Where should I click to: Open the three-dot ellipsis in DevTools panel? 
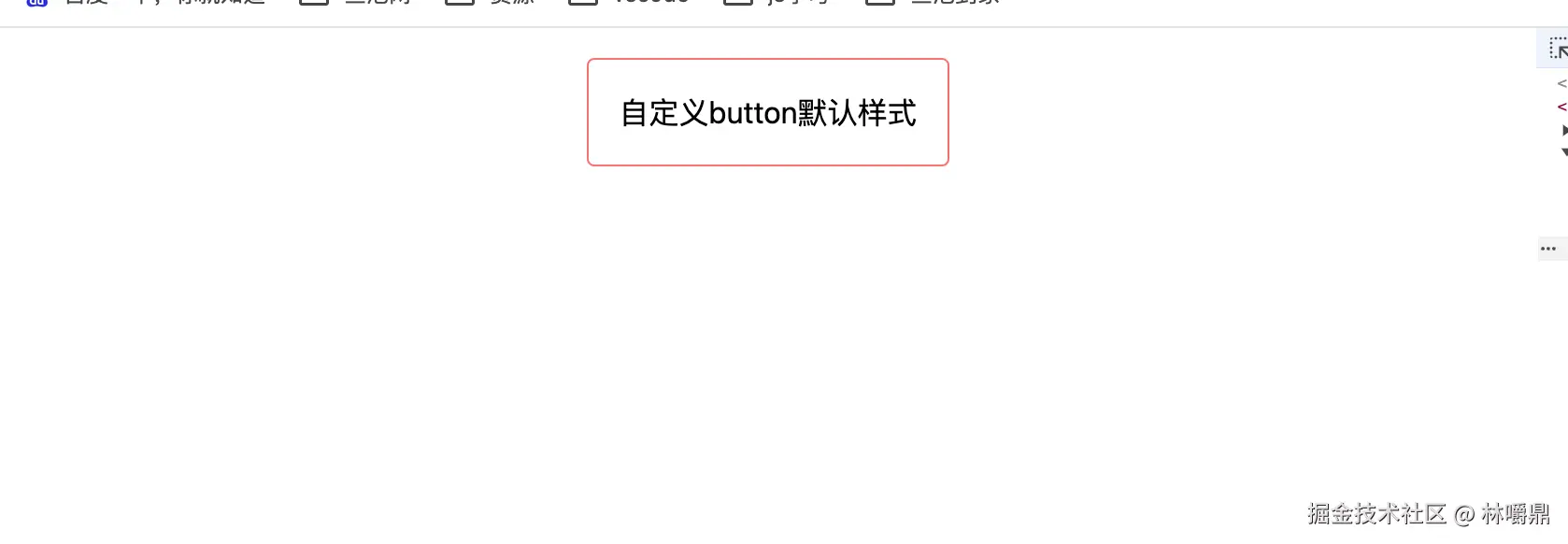tap(1548, 249)
